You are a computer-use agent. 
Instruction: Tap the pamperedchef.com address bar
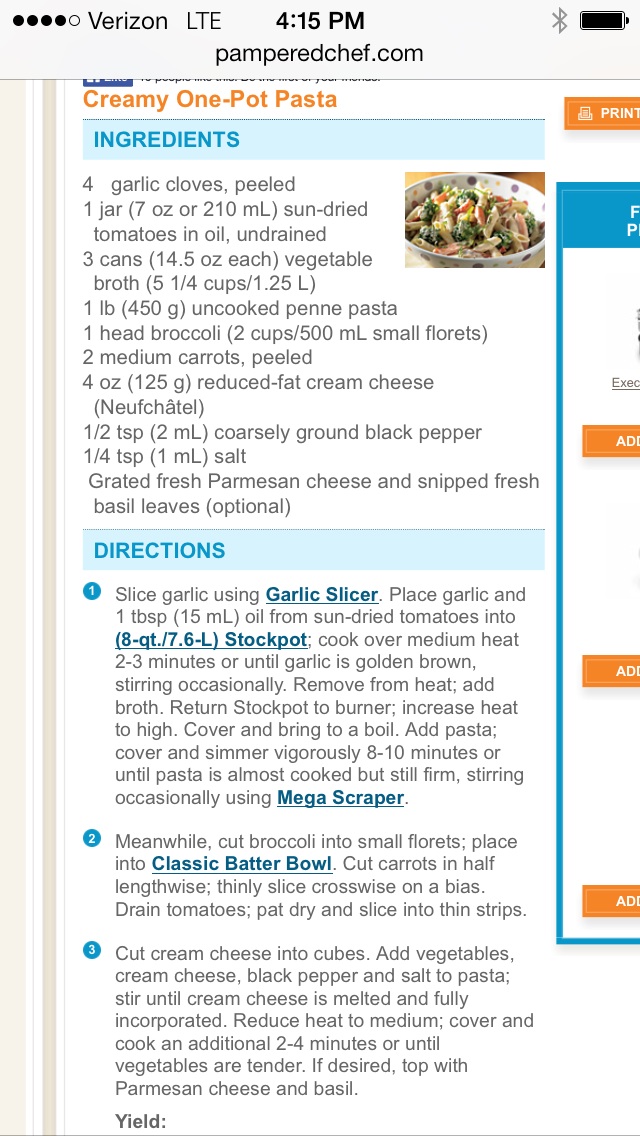(x=320, y=53)
